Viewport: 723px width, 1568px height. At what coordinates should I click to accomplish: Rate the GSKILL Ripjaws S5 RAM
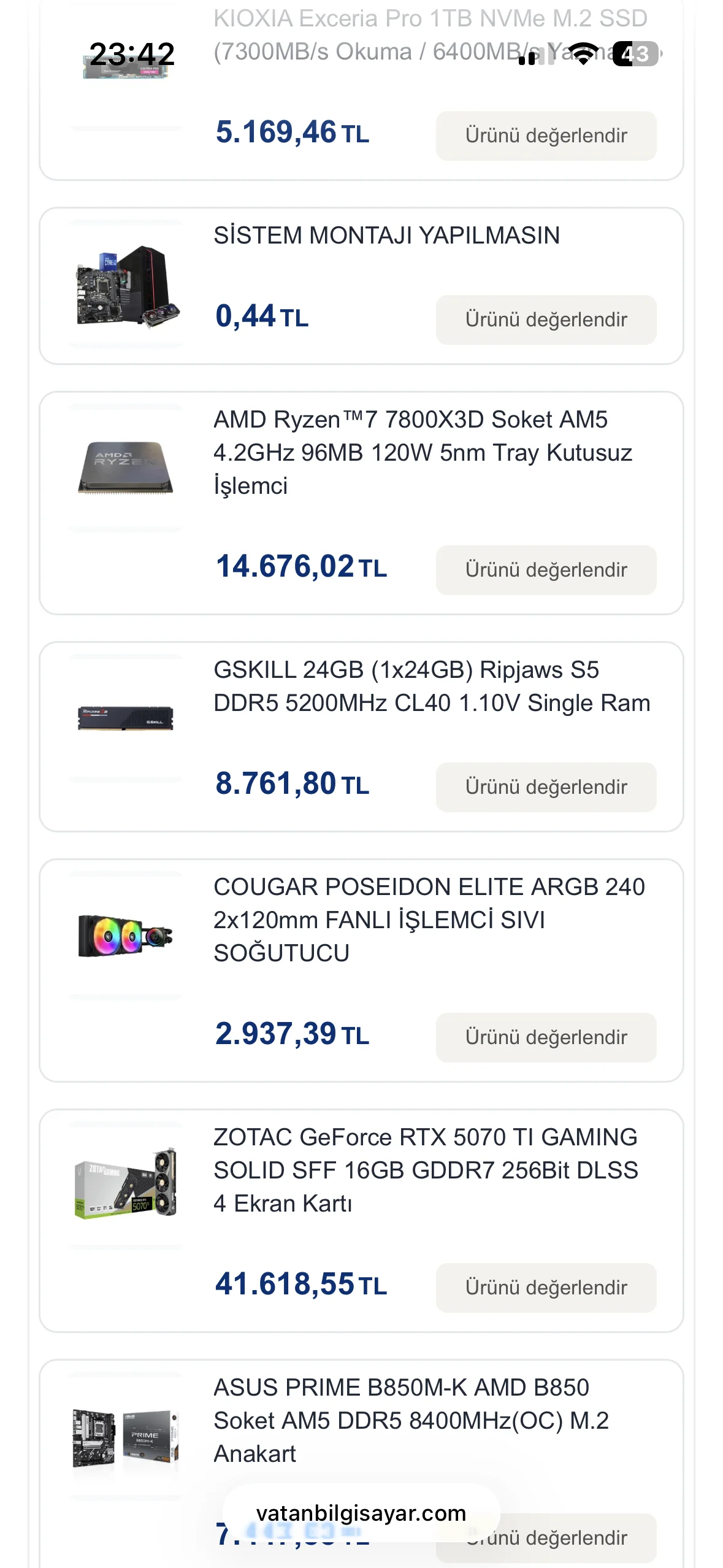point(546,787)
